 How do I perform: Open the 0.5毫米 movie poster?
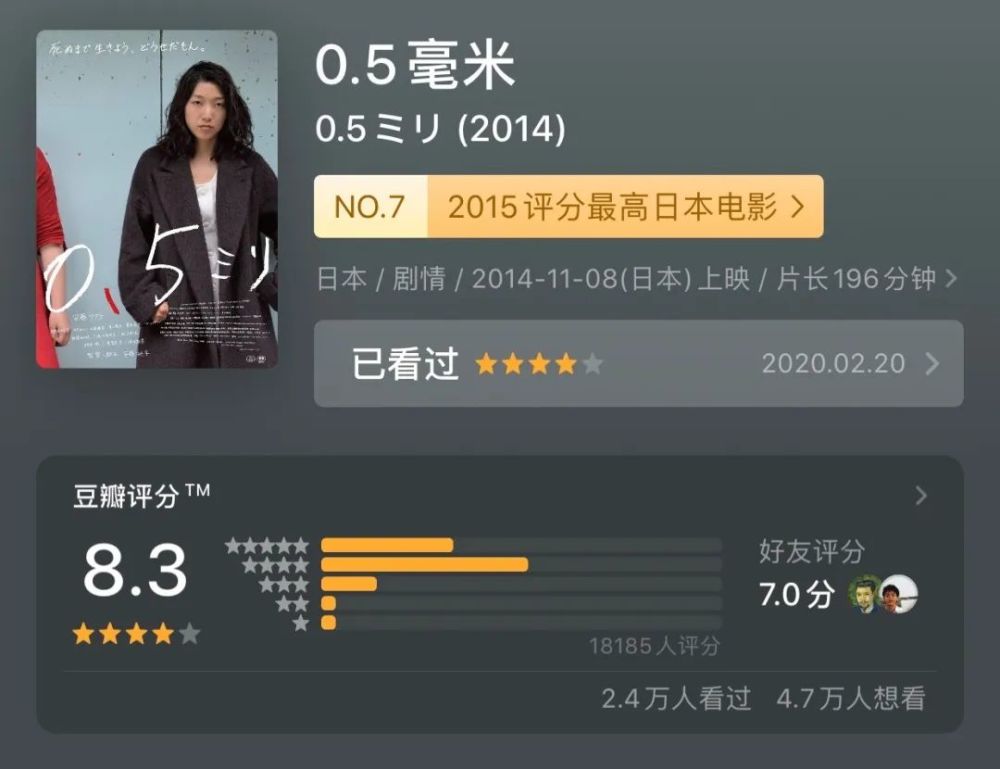click(x=157, y=200)
